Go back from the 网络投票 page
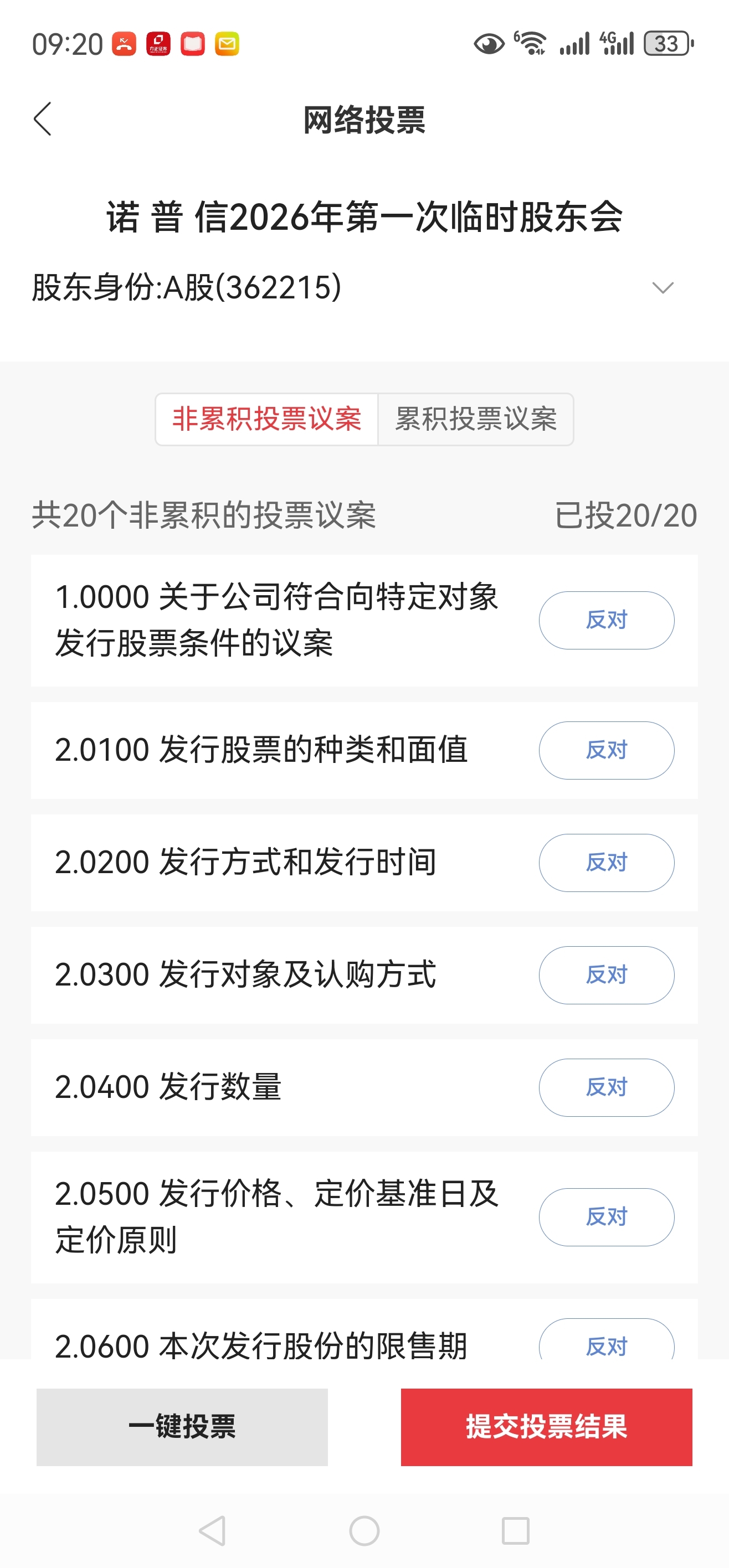Screen dimensions: 729x1568 pyautogui.click(x=43, y=118)
